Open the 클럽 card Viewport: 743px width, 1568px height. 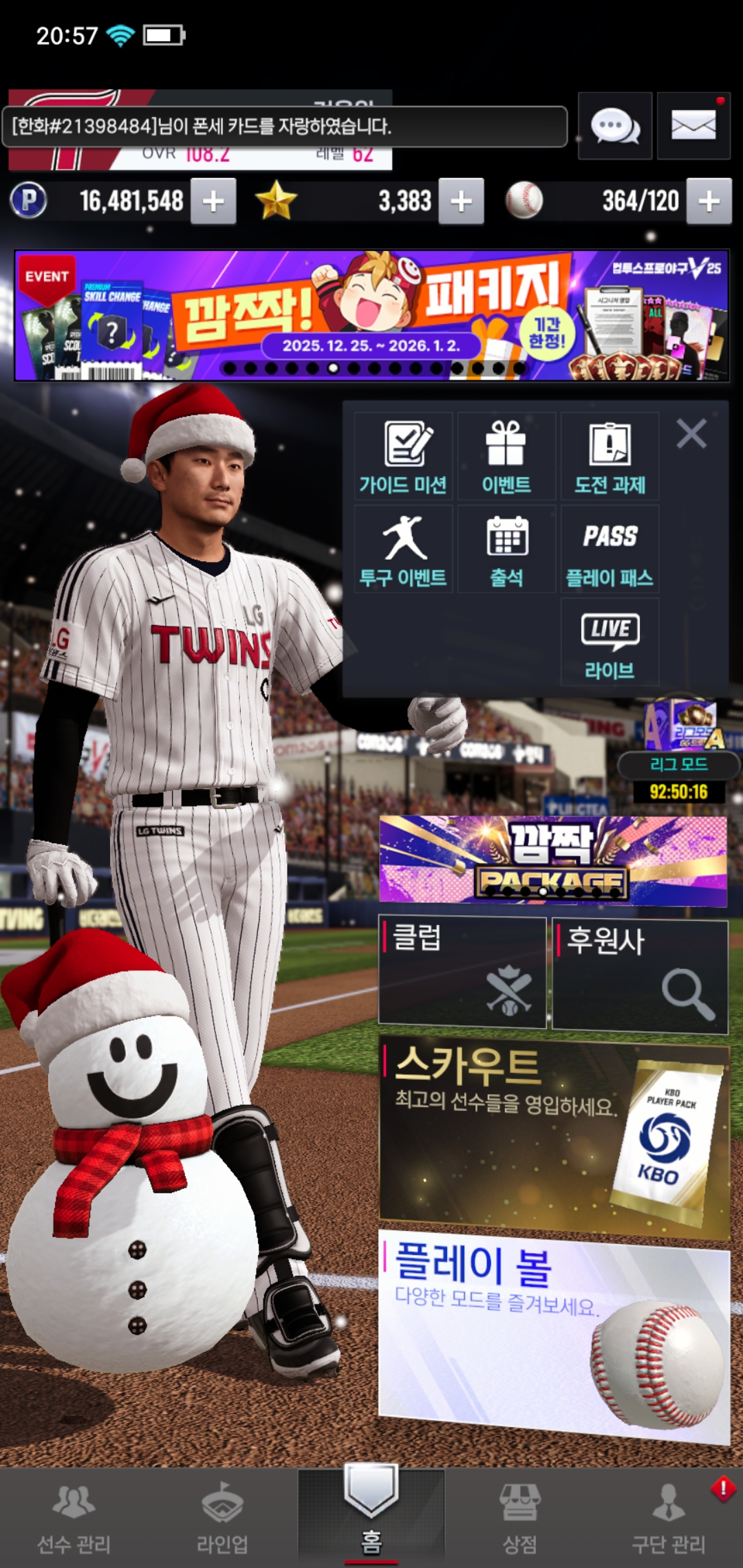pyautogui.click(x=462, y=972)
